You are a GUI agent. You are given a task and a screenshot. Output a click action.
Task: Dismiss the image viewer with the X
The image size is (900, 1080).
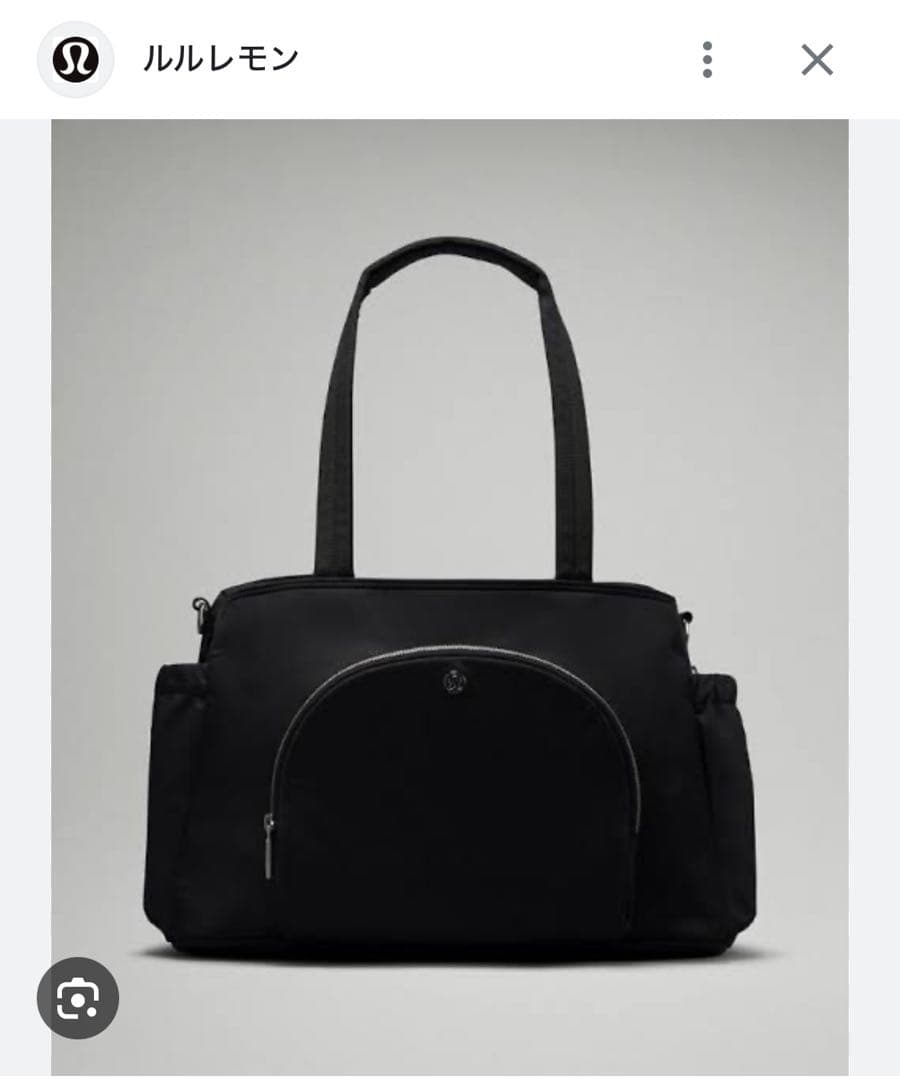click(818, 57)
